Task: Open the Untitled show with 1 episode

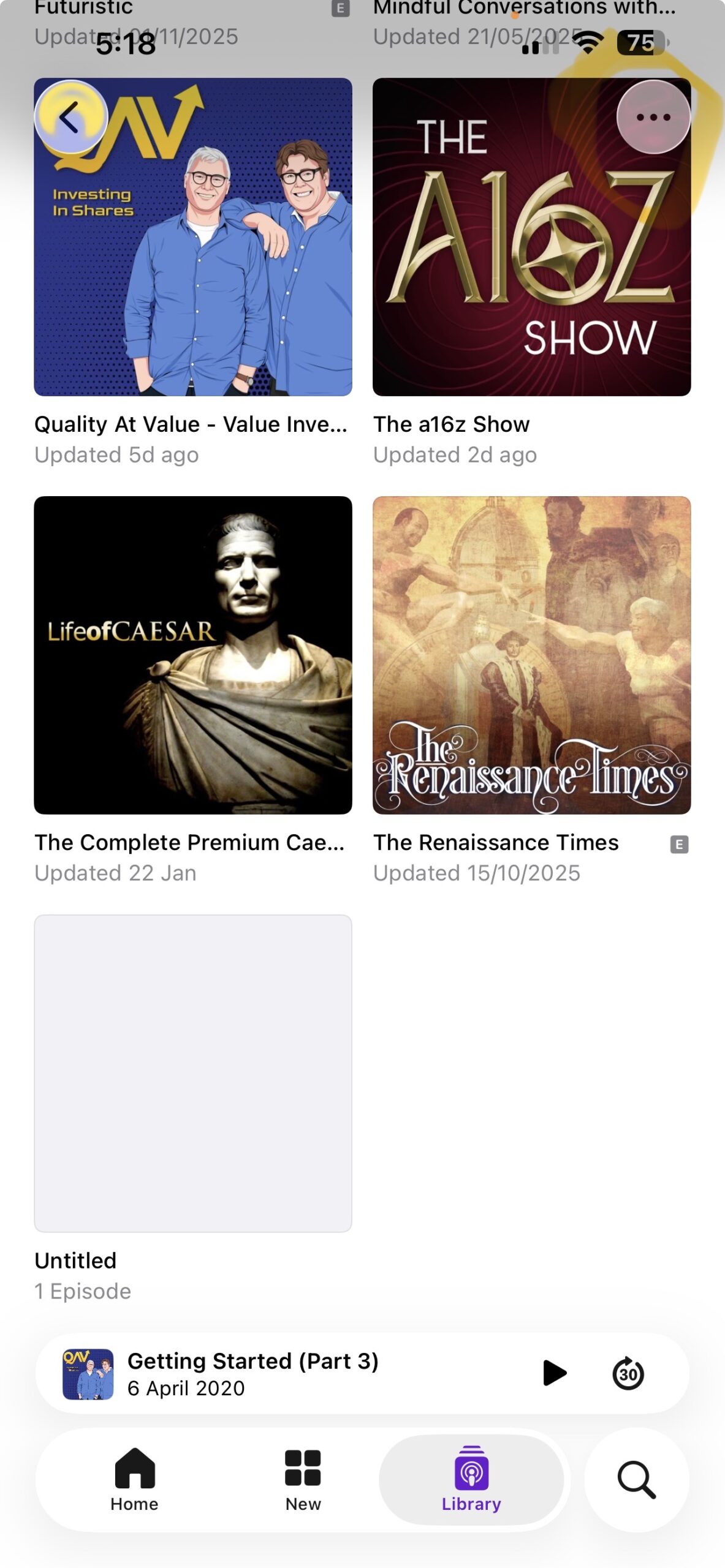Action: point(192,1073)
